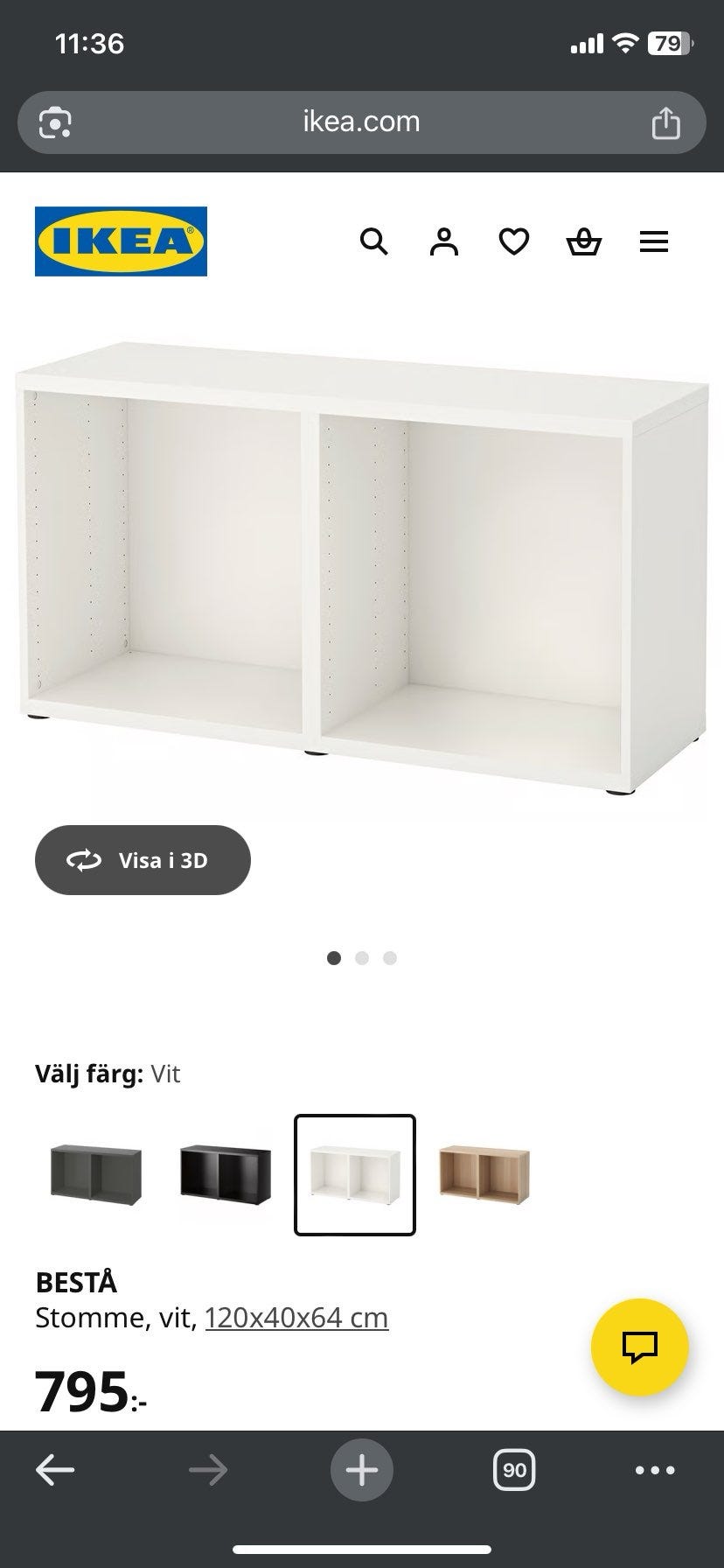Select the dark grey BESTÅ color variant
Viewport: 724px width, 1568px height.
94,1175
